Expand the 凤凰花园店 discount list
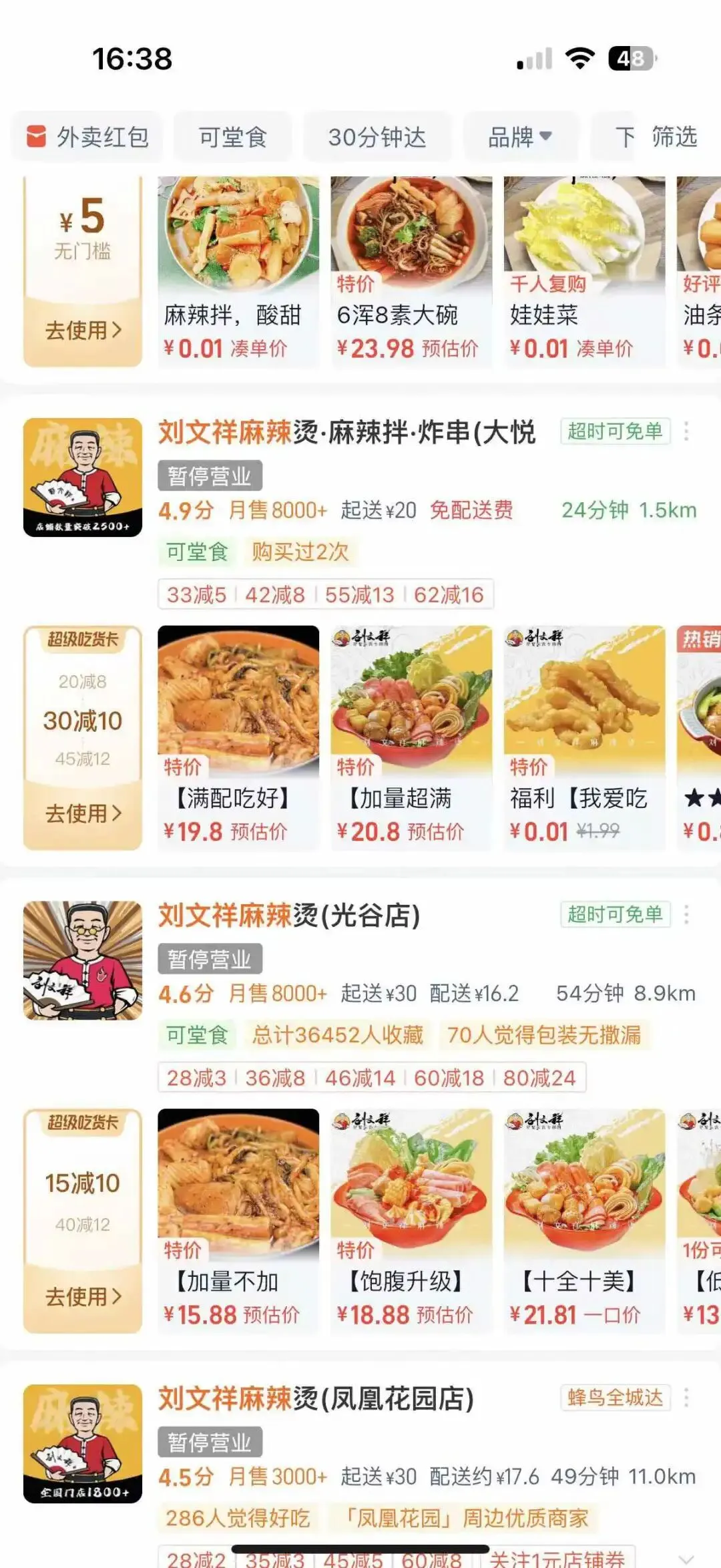The height and width of the screenshot is (1568, 721). click(686, 1558)
